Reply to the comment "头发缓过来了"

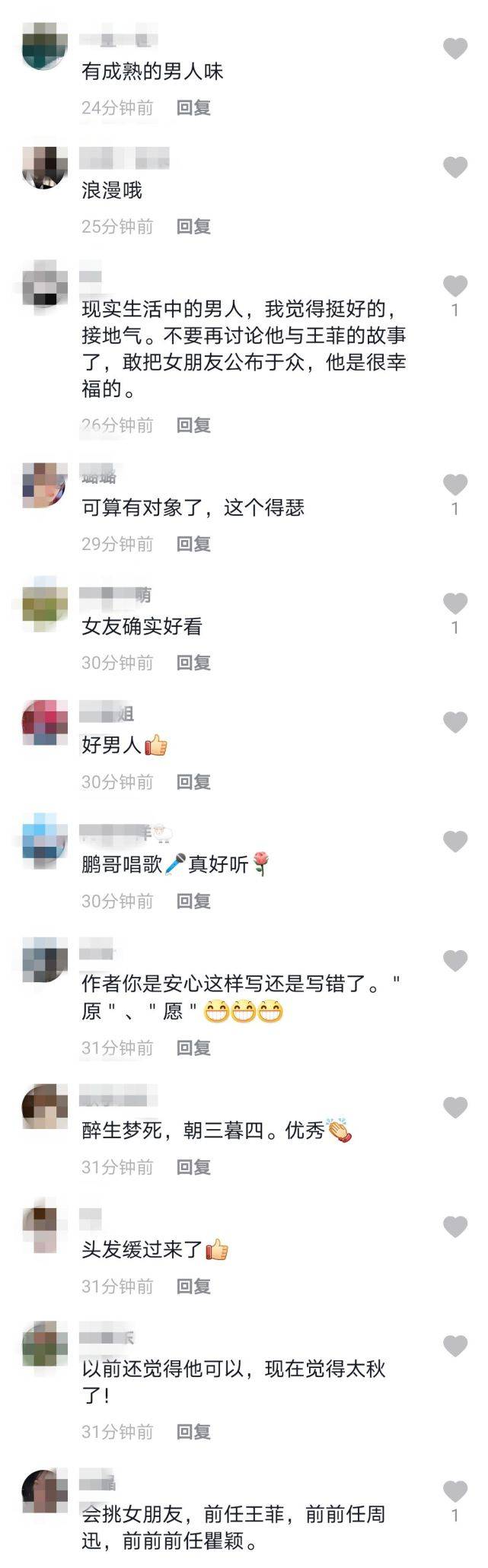193,1287
